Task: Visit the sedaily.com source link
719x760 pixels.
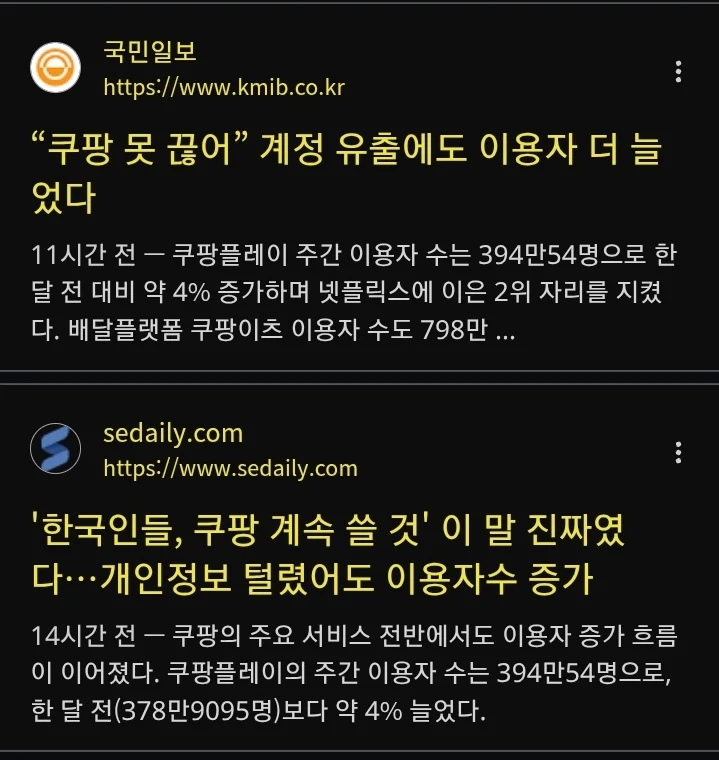Action: pyautogui.click(x=230, y=468)
